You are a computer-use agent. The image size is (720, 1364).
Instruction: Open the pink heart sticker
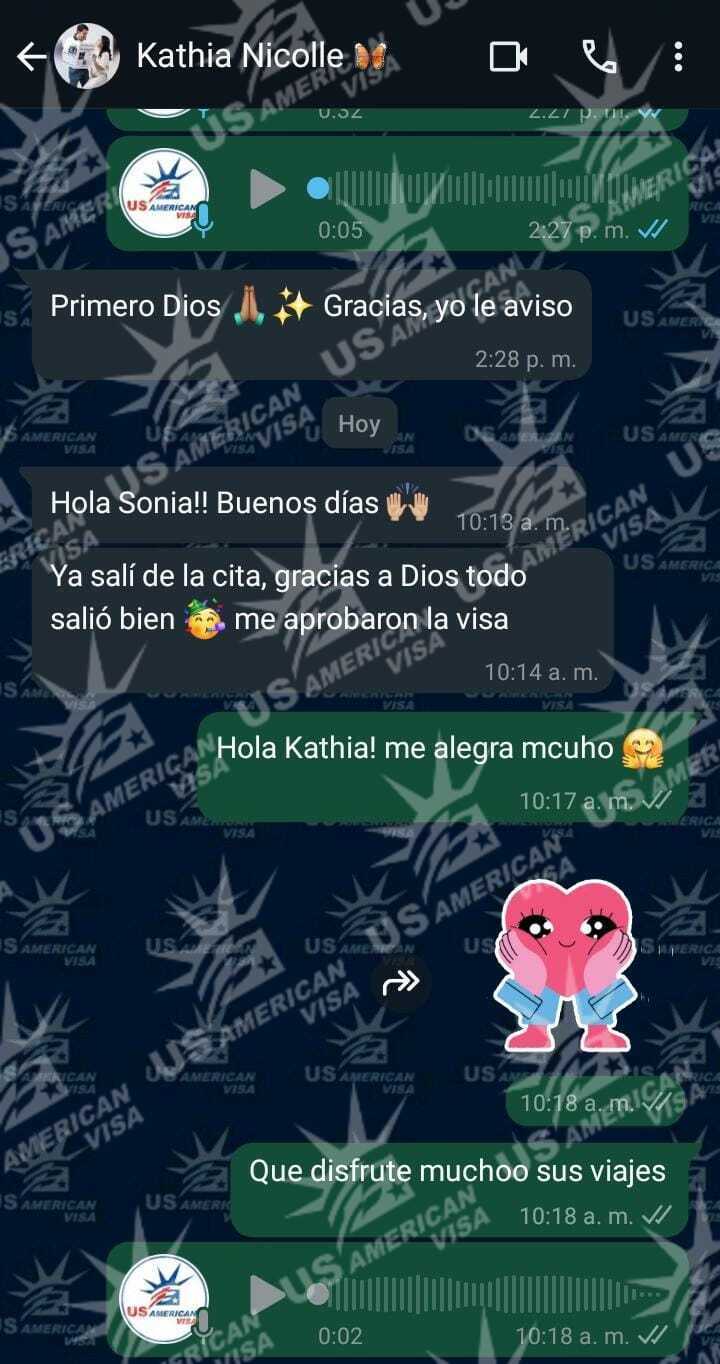click(565, 967)
